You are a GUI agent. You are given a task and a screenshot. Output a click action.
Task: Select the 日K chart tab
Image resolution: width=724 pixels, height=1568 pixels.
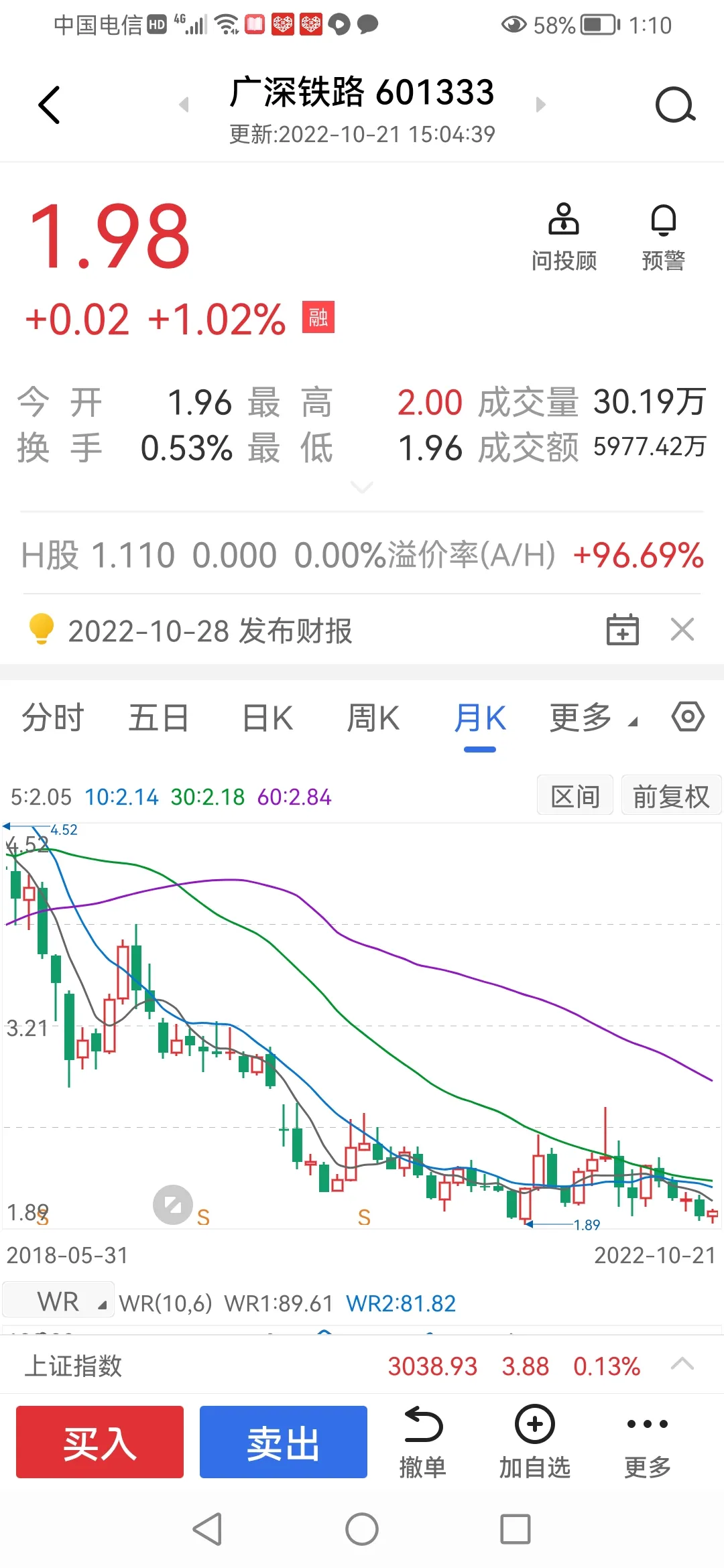pyautogui.click(x=267, y=718)
